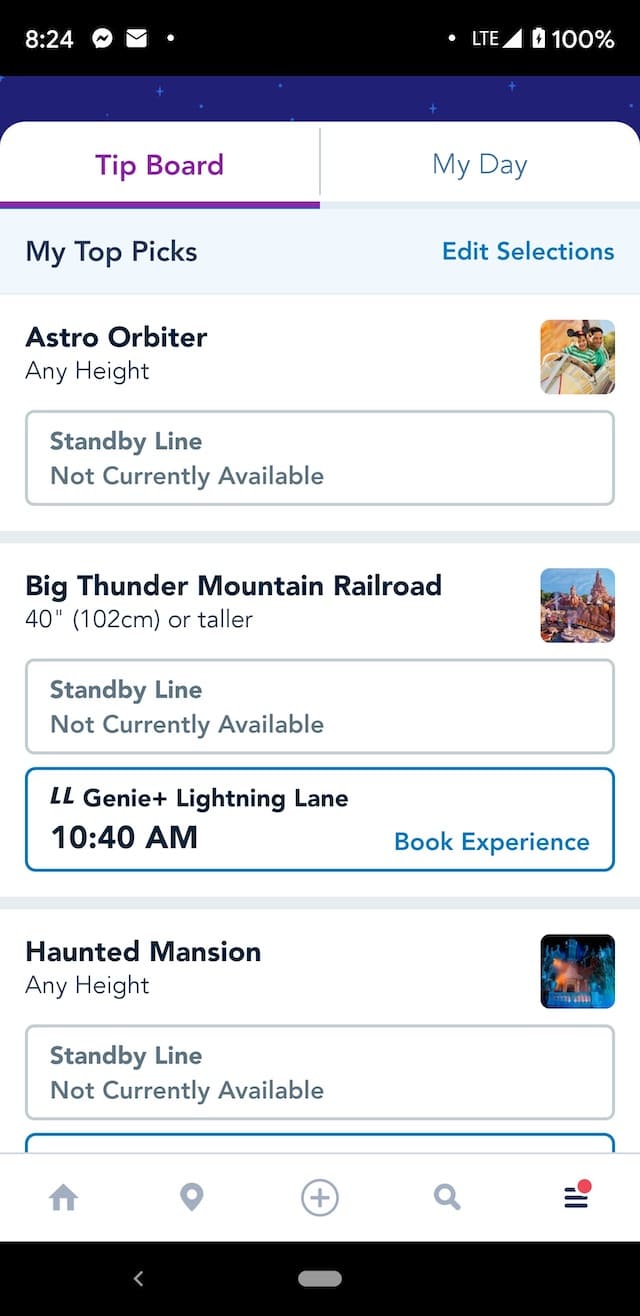The height and width of the screenshot is (1316, 640).
Task: Open Astro Orbiter attraction photo
Action: click(577, 357)
